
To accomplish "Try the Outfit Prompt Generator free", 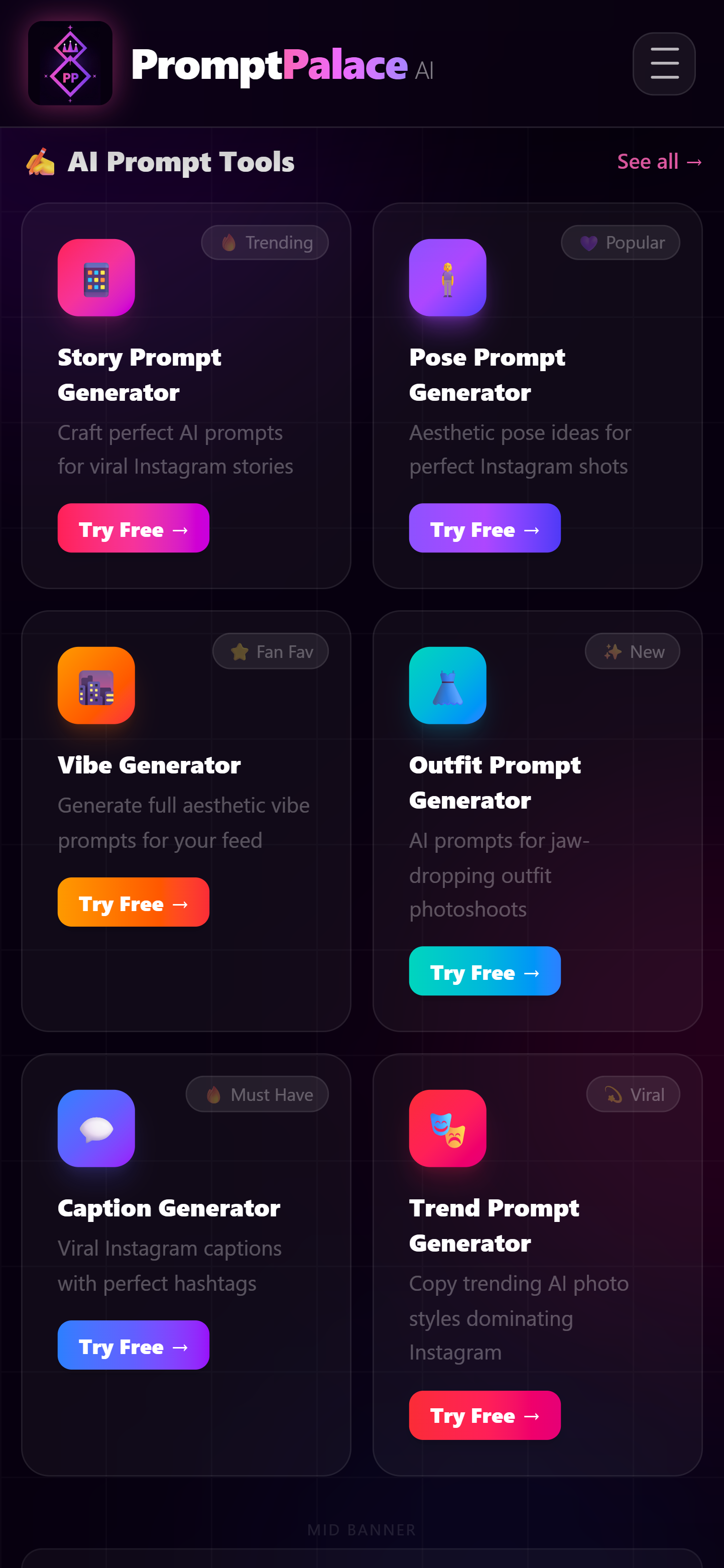I will click(485, 971).
